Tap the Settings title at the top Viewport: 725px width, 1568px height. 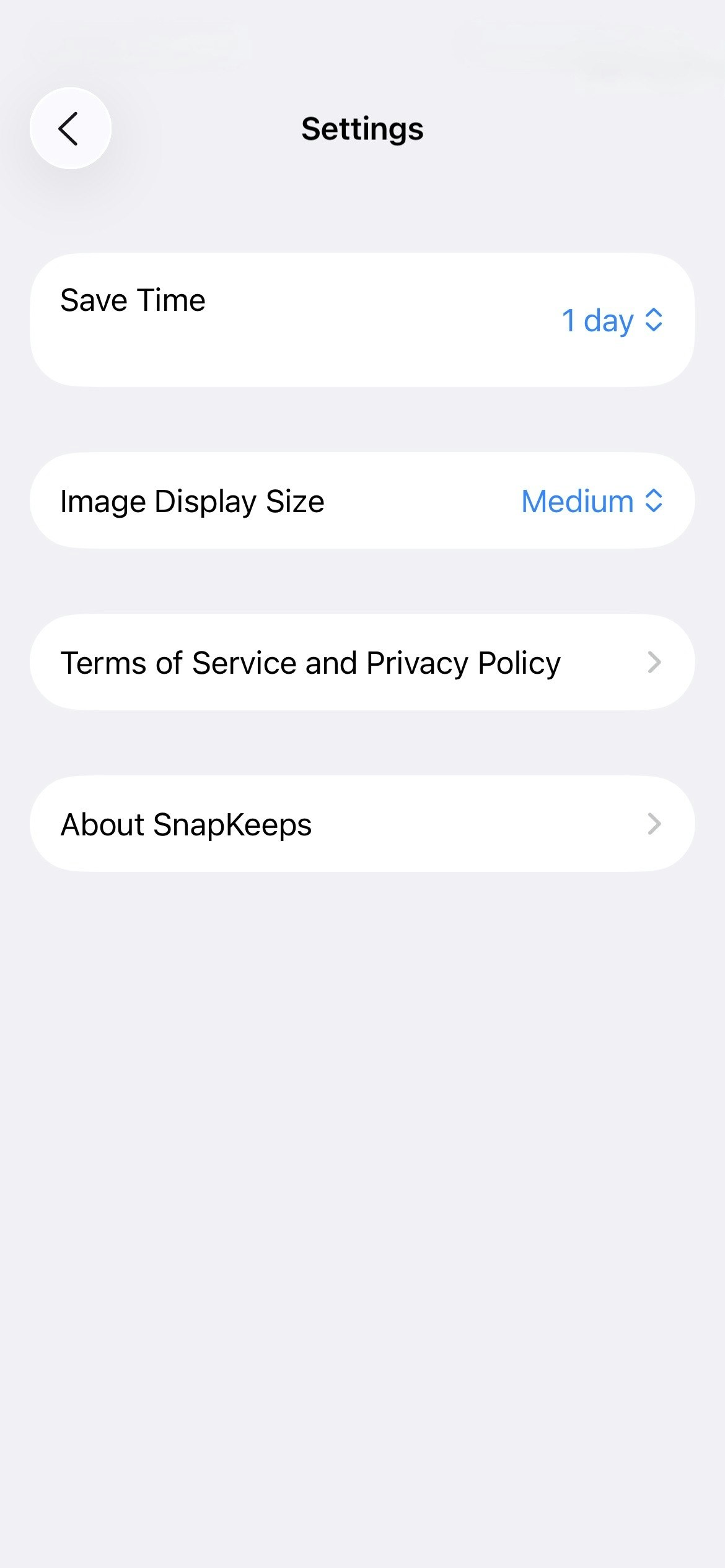(x=362, y=129)
